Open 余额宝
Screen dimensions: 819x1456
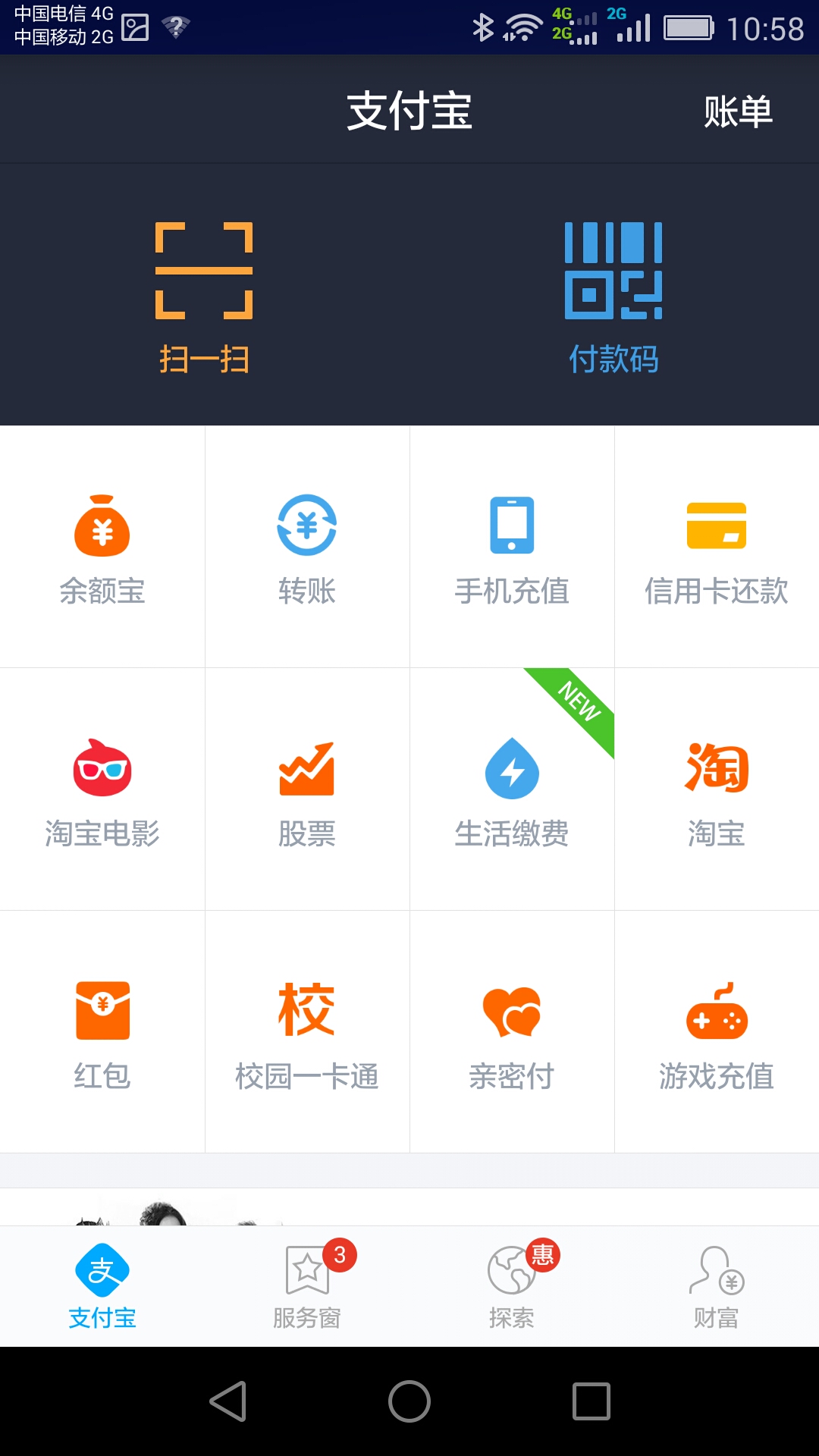pyautogui.click(x=102, y=546)
